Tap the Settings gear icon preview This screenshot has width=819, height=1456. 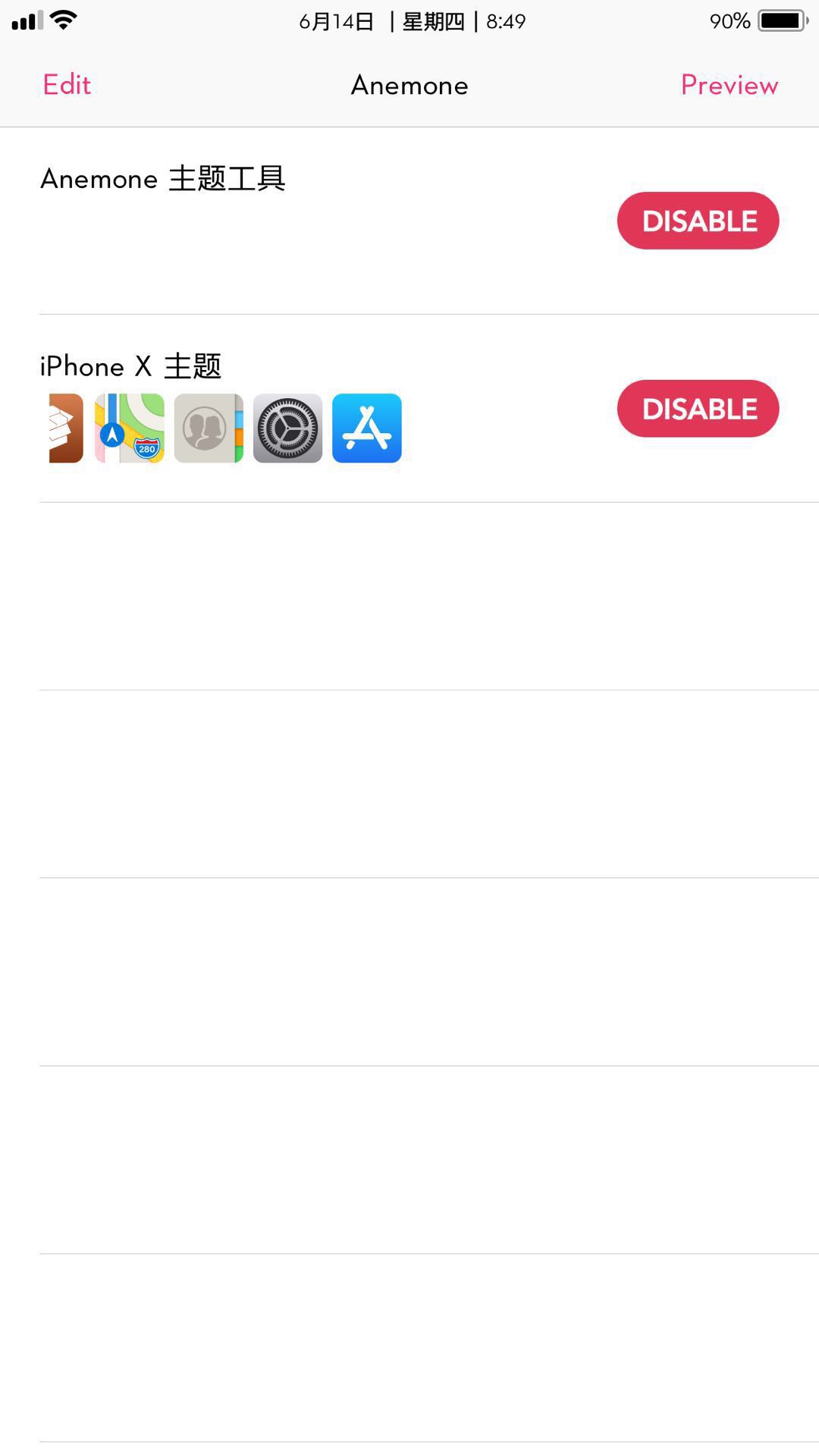pyautogui.click(x=288, y=428)
